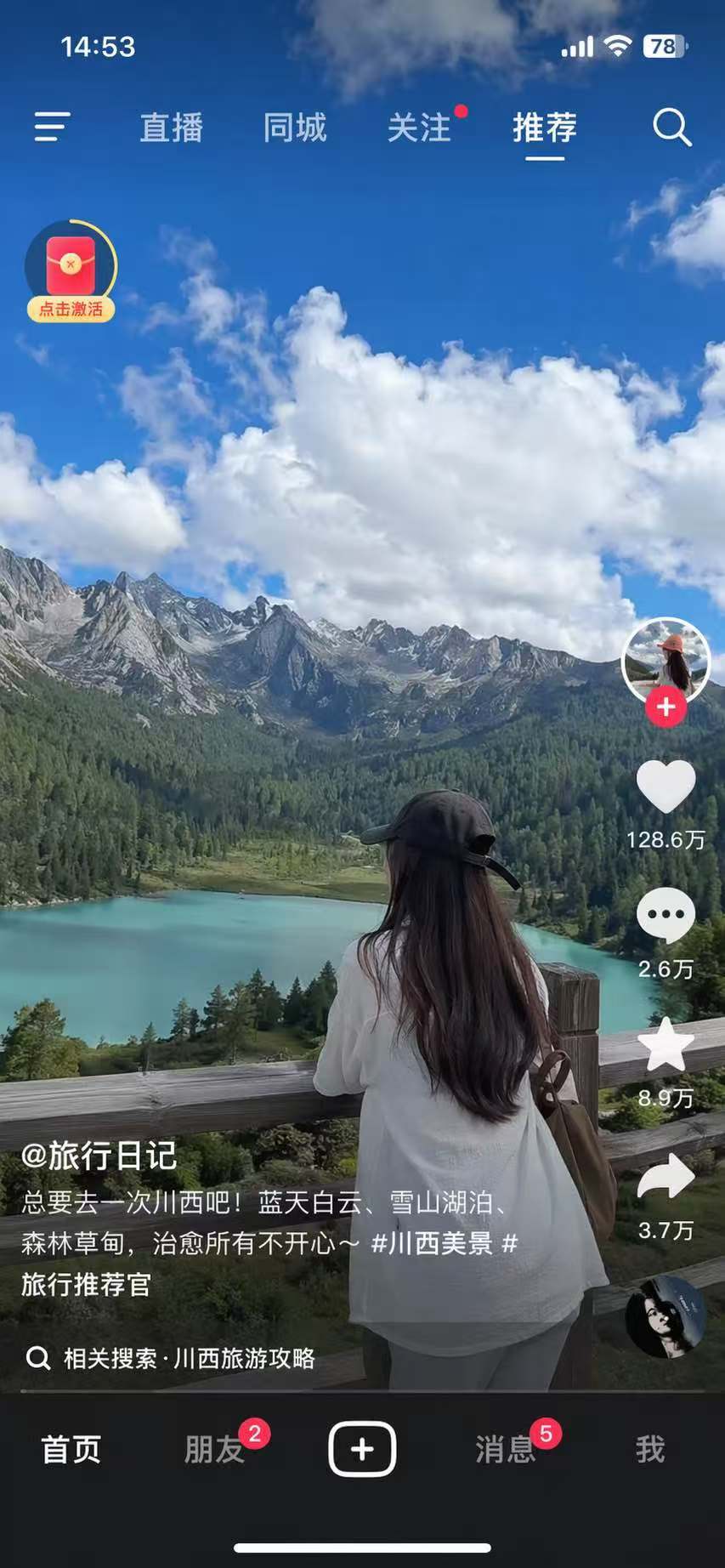Select the 推荐 tab
Screen dimensions: 725x1568
(x=545, y=128)
